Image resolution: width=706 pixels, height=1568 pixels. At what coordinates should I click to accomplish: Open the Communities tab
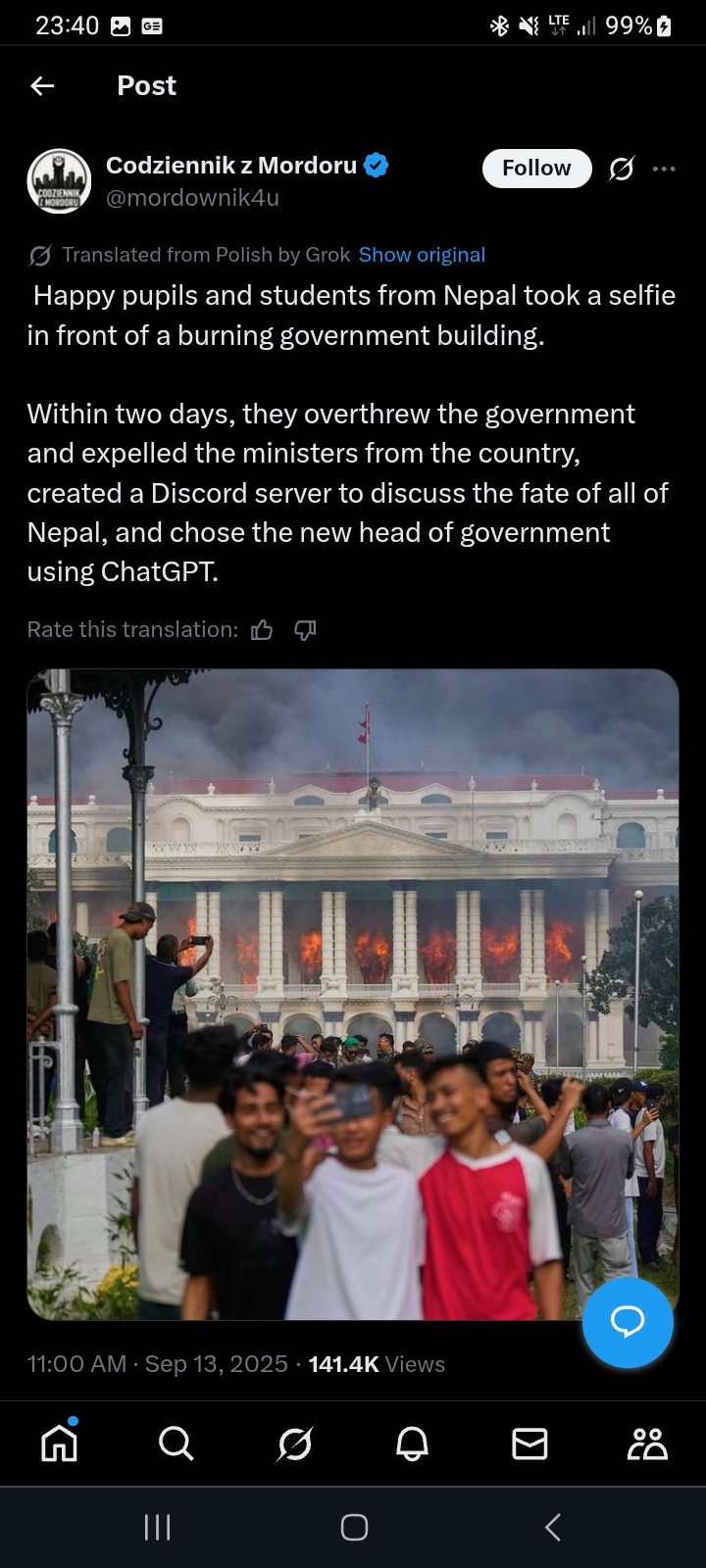click(647, 1444)
